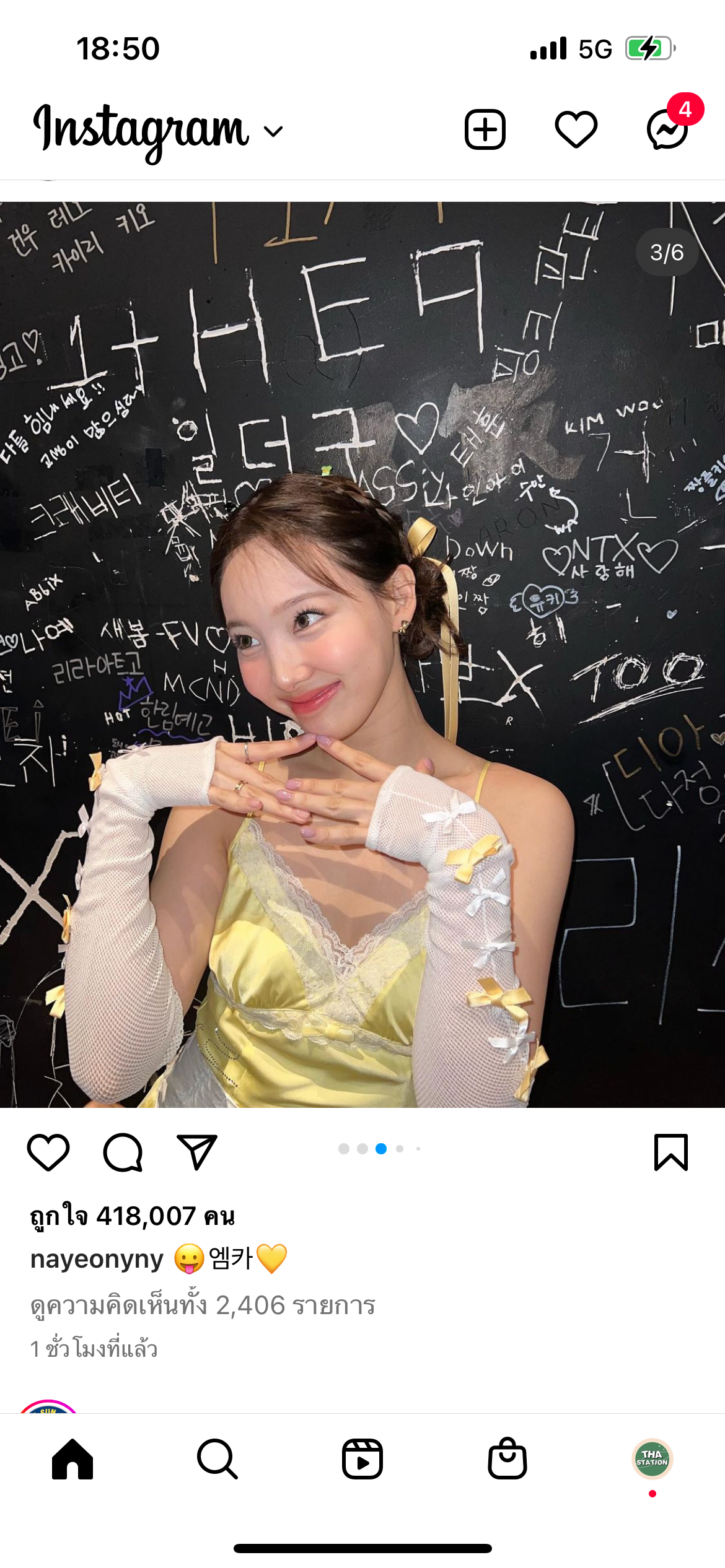Viewport: 725px width, 1568px height.
Task: Like the nayeonyny post
Action: pos(48,1152)
